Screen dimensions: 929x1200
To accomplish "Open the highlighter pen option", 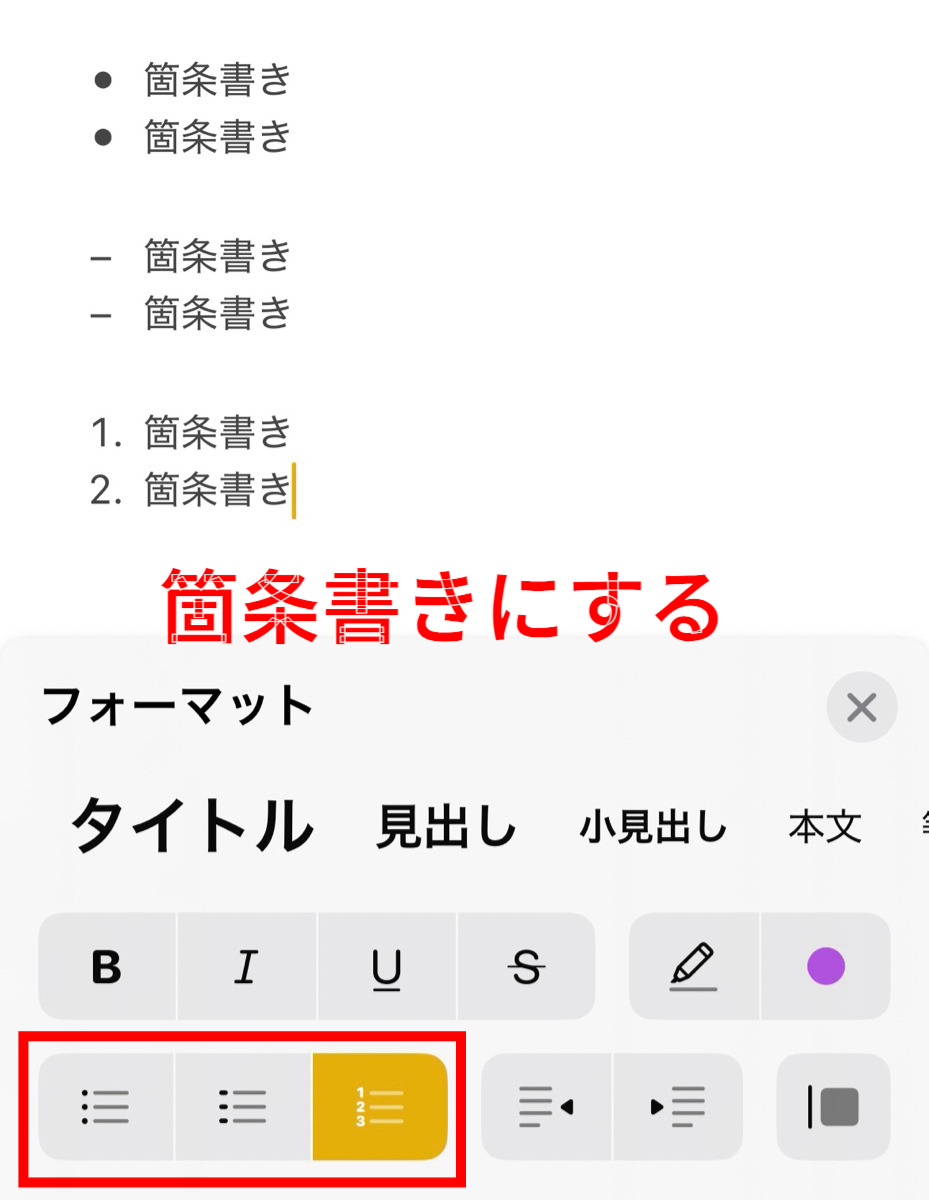I will point(693,966).
